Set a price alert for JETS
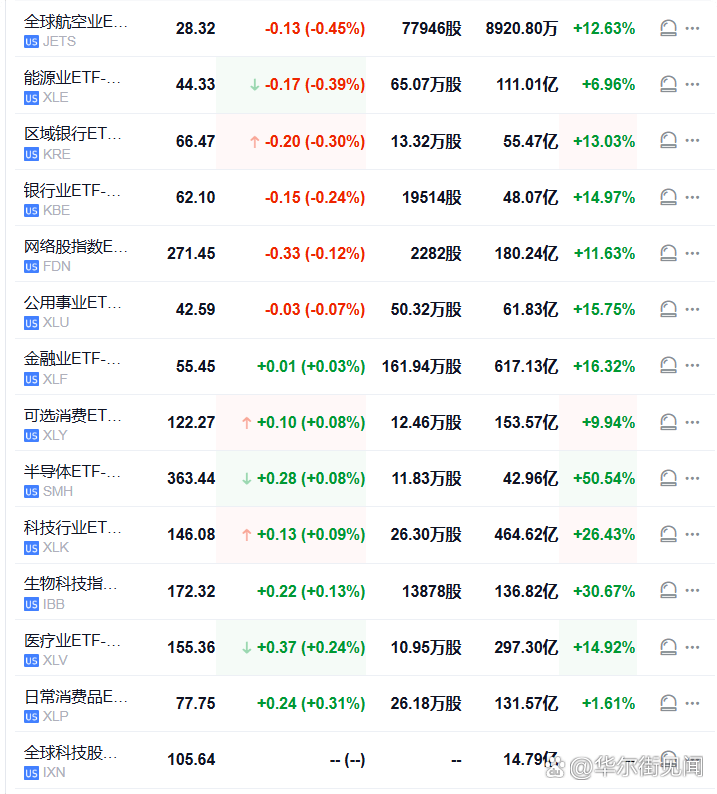The height and width of the screenshot is (794, 717). point(668,28)
